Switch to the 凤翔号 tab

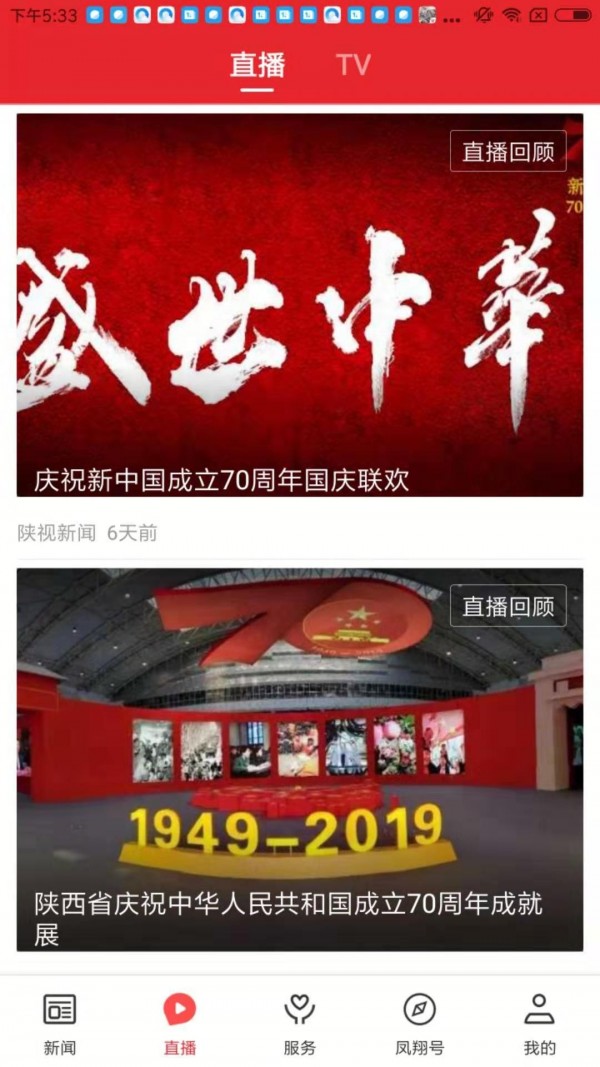point(419,1024)
